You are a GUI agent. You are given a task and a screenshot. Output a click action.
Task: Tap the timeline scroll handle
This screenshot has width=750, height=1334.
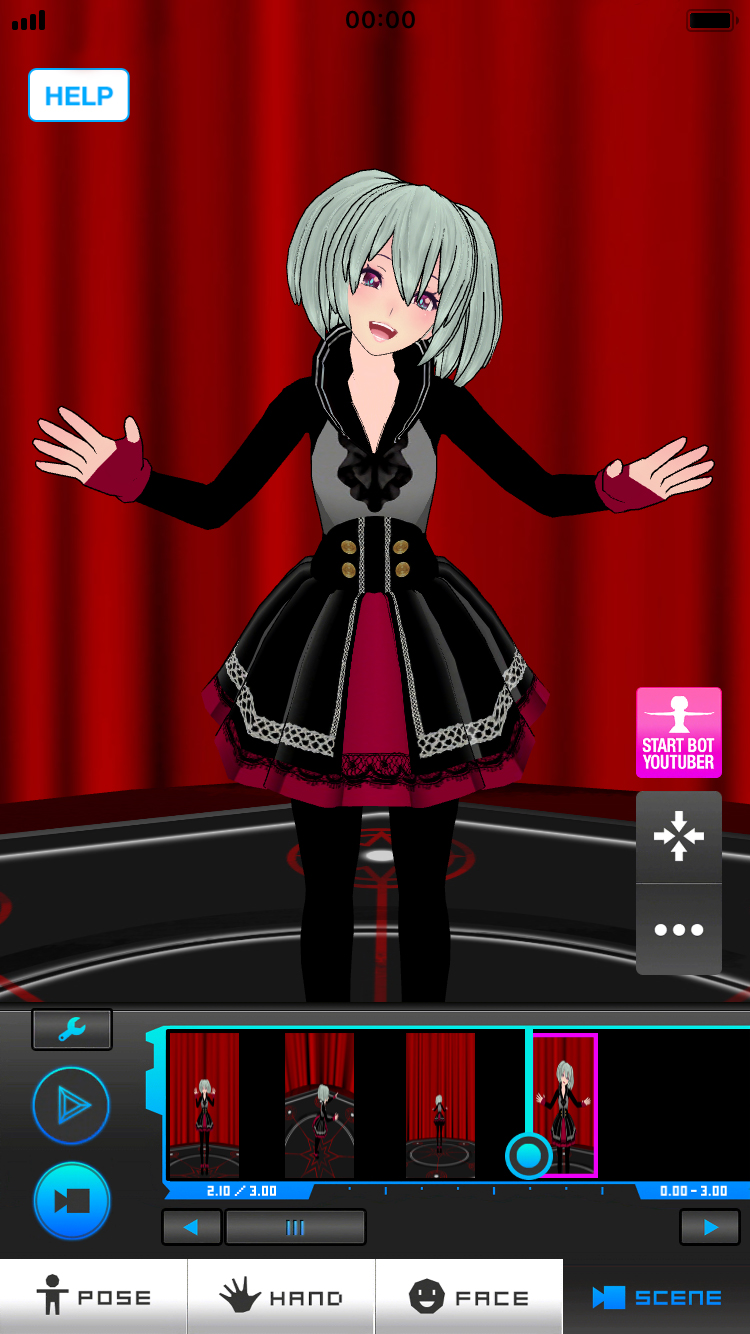(295, 1227)
